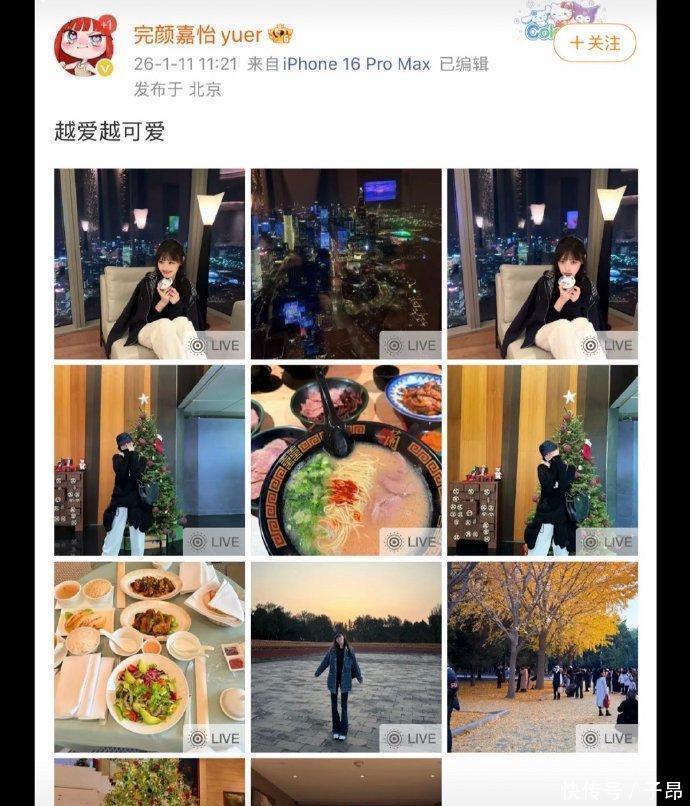Viewport: 690px width, 806px height.
Task: Open the sunset plaza photo with girl standing
Action: click(345, 656)
